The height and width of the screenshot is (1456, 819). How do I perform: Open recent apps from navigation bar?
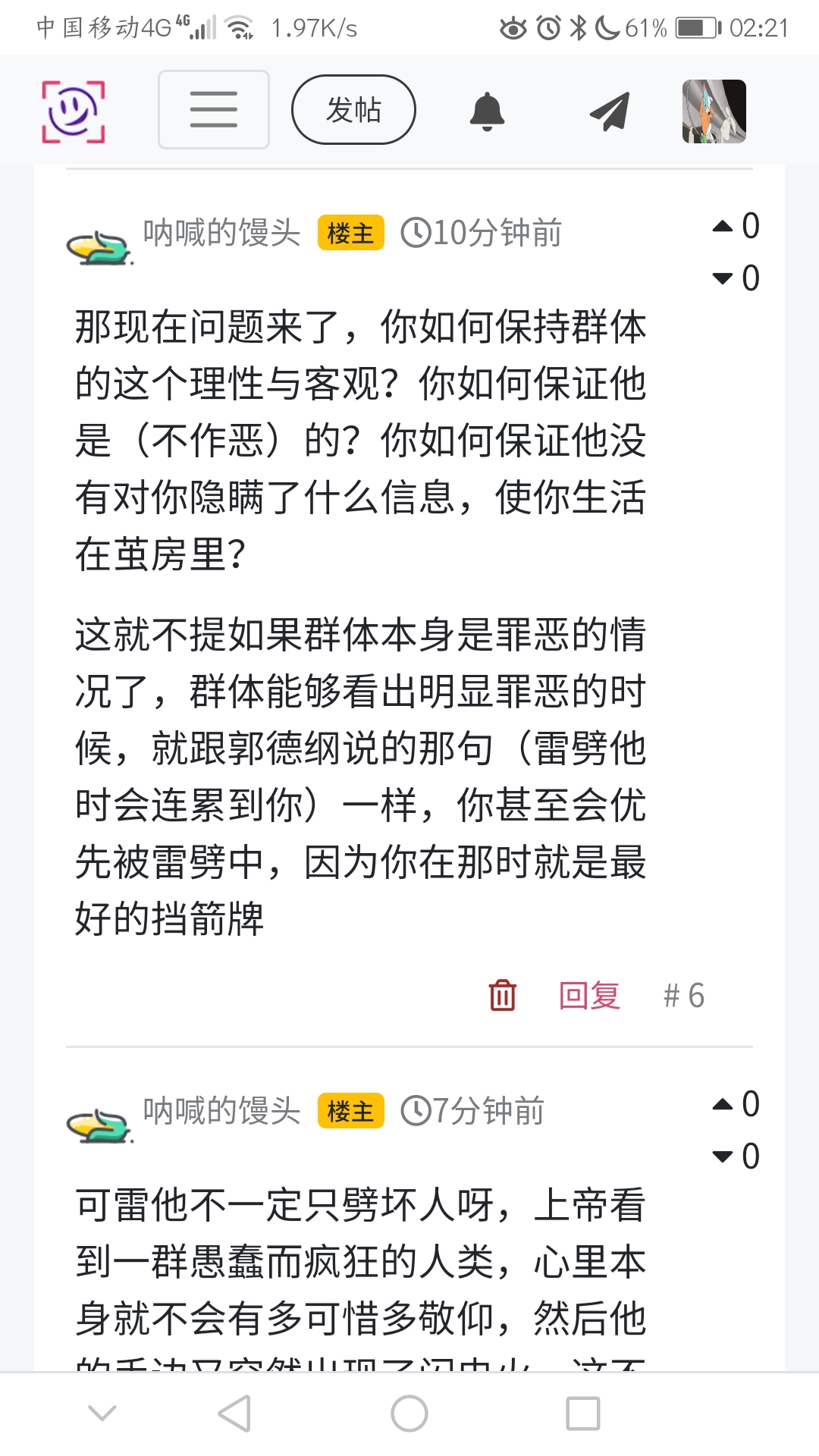coord(583,1414)
